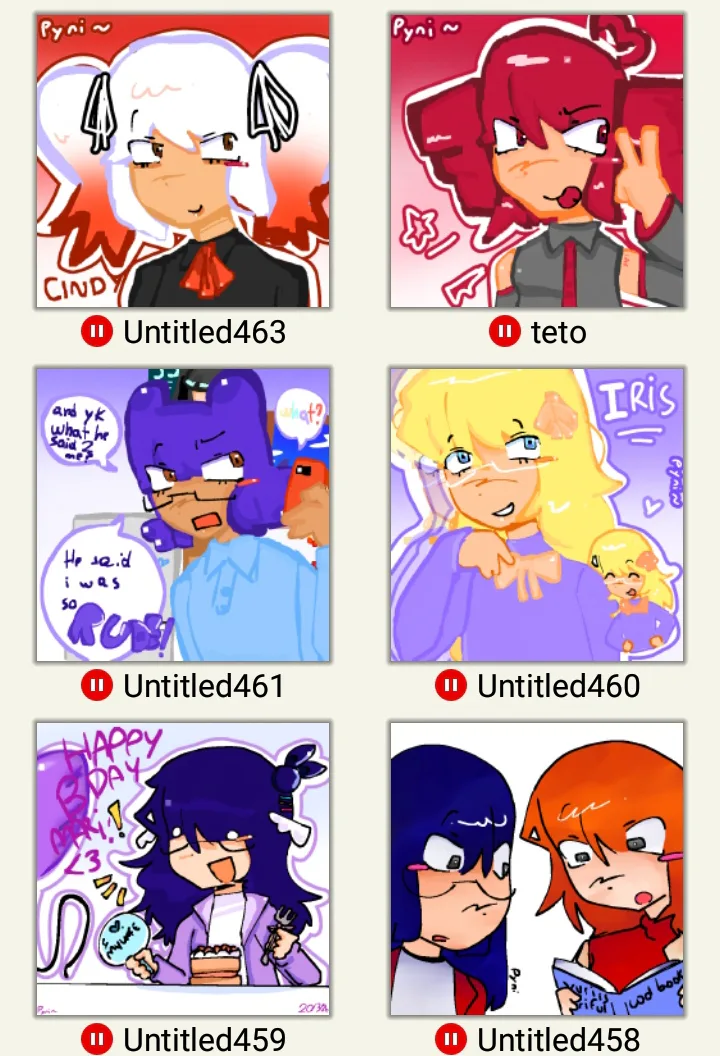Open the teto artwork
This screenshot has width=720, height=1056.
point(537,160)
